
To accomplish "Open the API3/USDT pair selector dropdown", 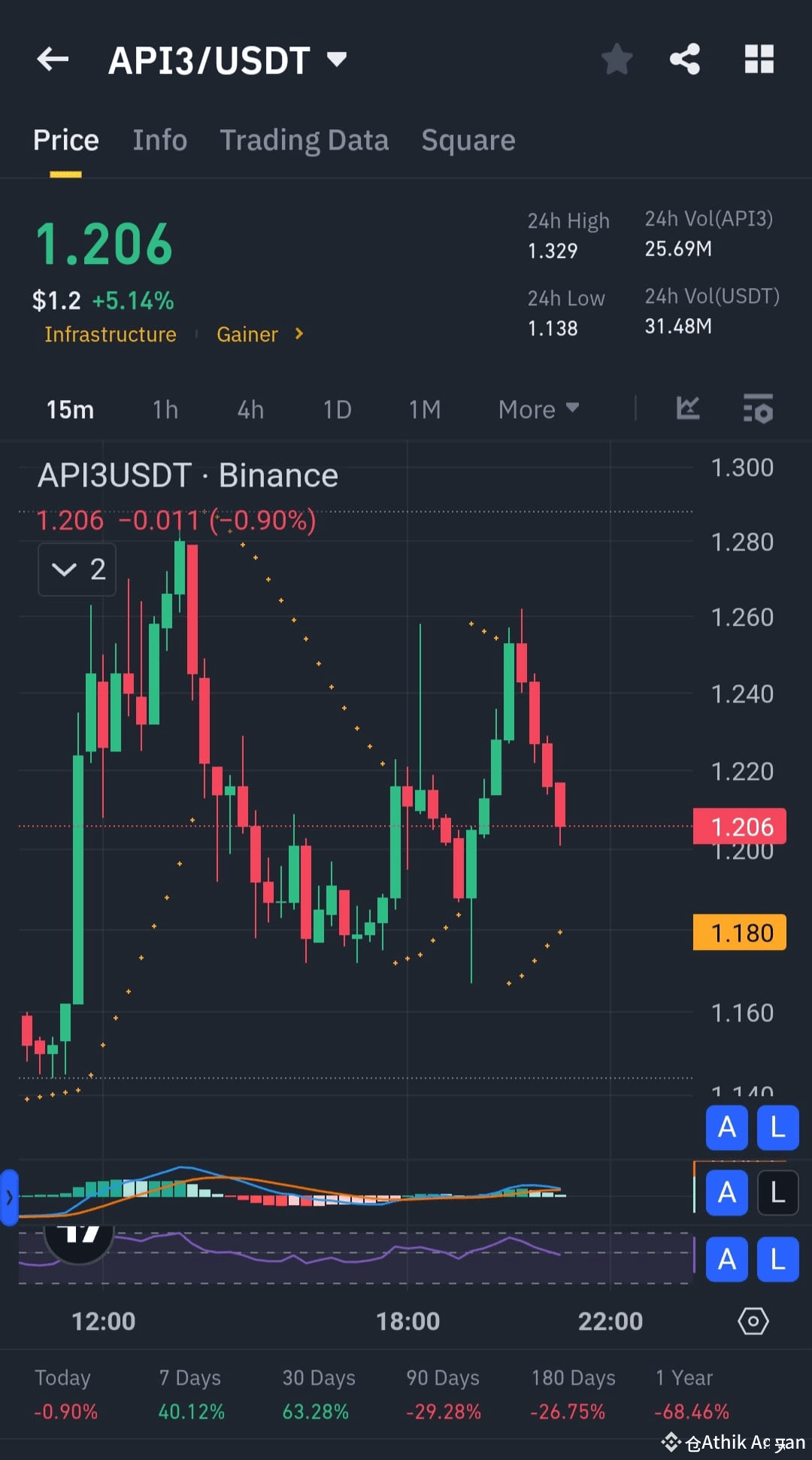I will pyautogui.click(x=336, y=59).
